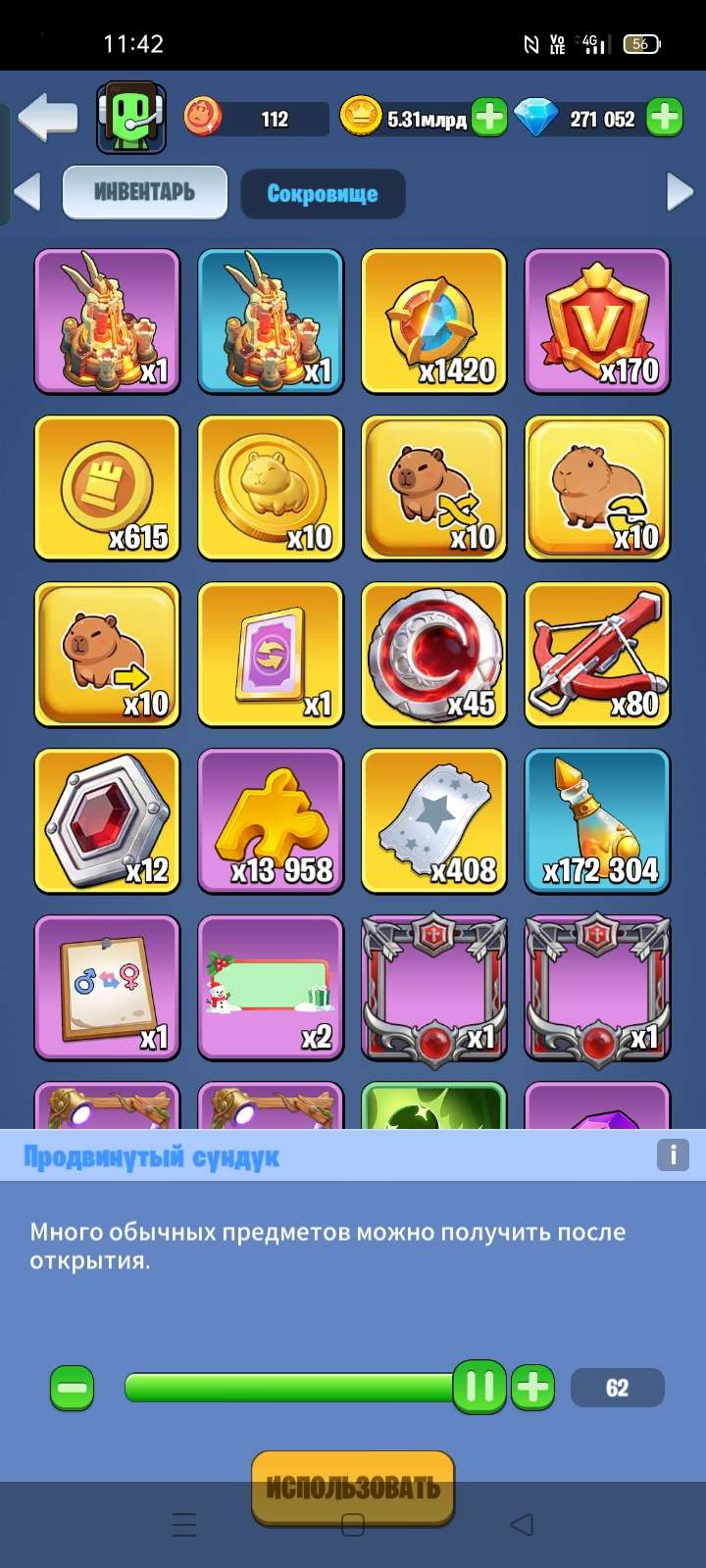This screenshot has height=1568, width=706.
Task: Open the info panel for Продвинутый сундук
Action: pos(672,1156)
